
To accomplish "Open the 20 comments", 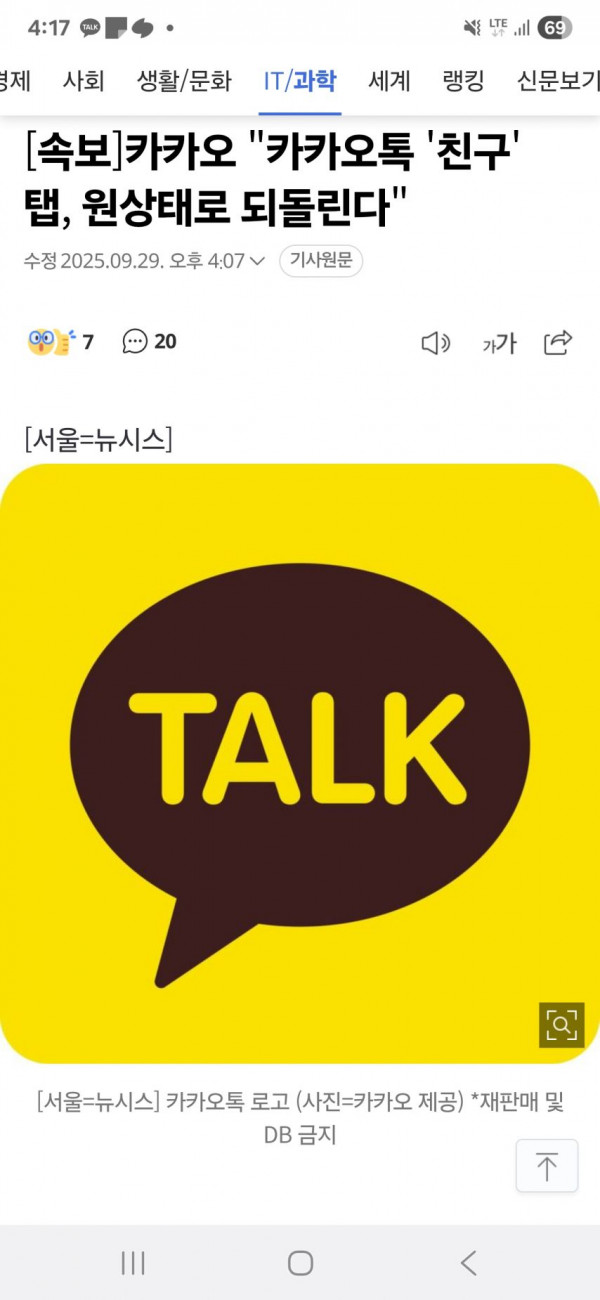I will (149, 342).
